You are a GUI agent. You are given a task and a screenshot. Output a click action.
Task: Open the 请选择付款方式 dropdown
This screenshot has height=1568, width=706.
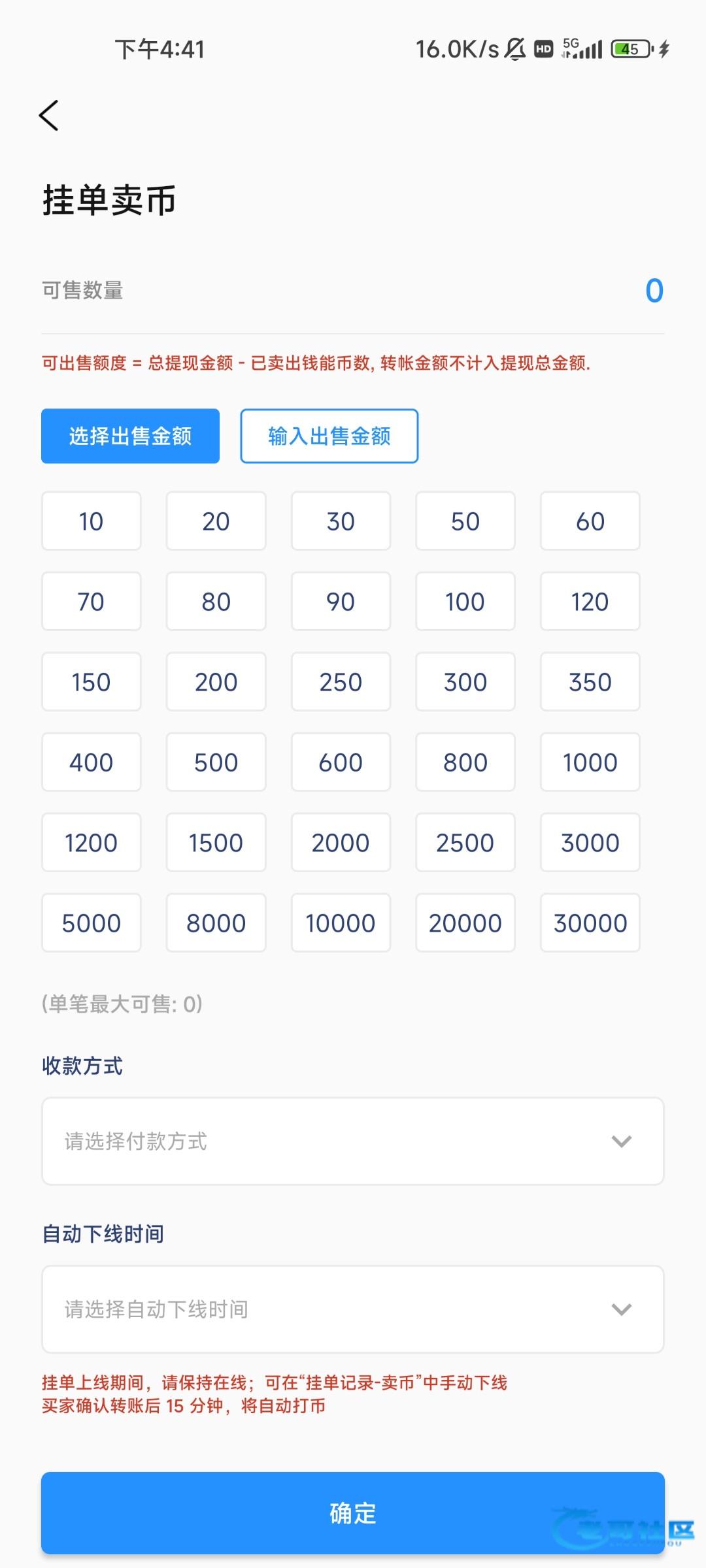[x=353, y=1141]
